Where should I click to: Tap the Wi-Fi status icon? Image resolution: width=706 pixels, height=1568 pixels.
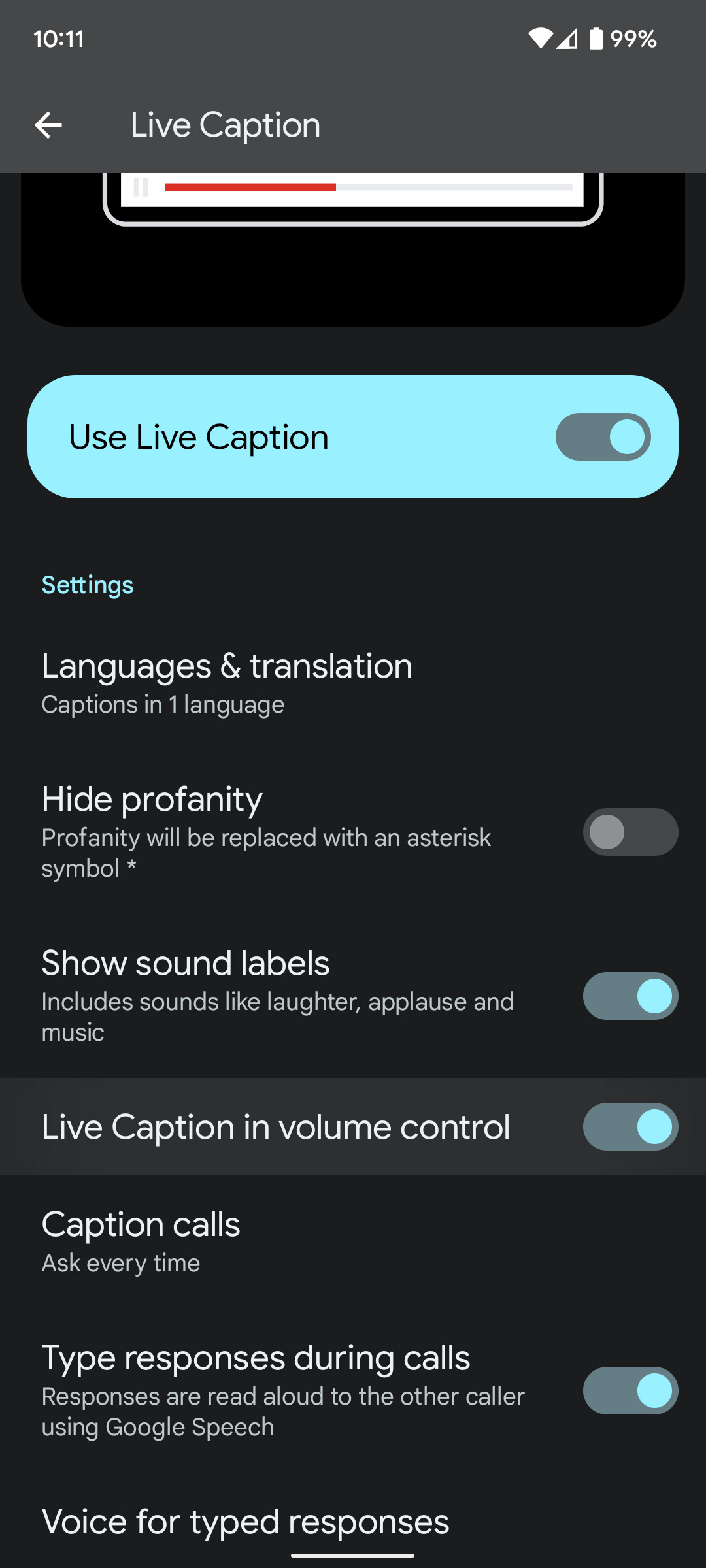coord(541,39)
